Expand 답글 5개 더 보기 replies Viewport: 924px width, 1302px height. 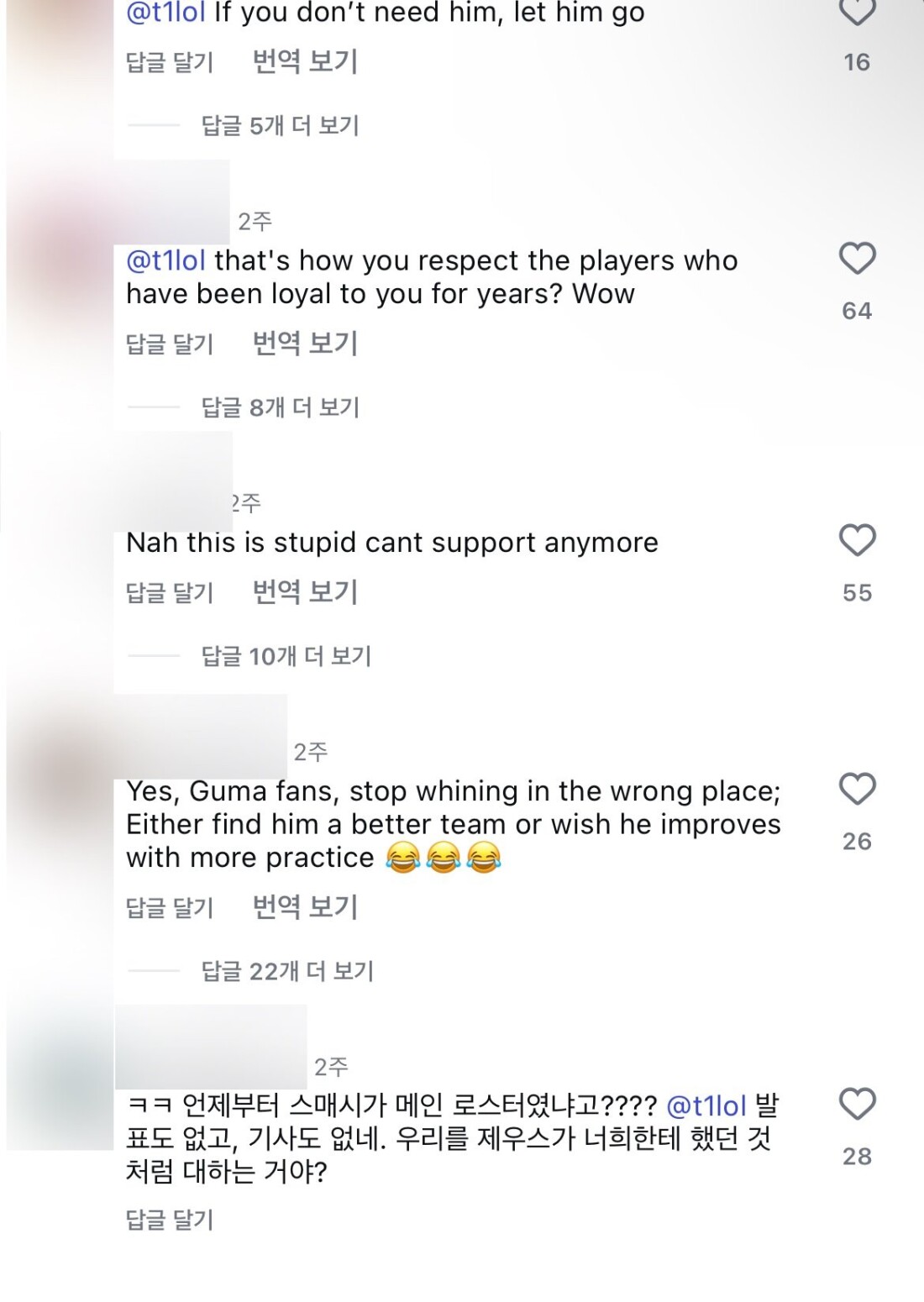click(x=280, y=126)
